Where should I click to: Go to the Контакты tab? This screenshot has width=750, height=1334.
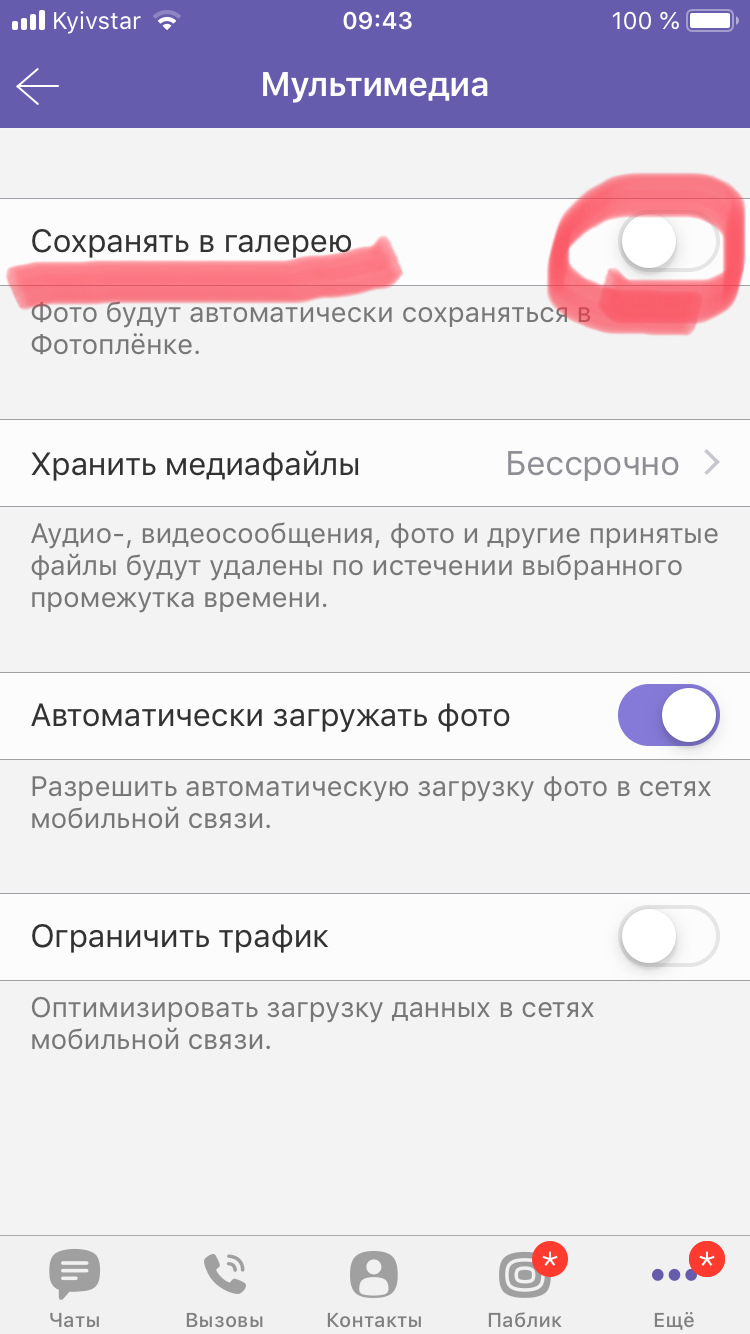pyautogui.click(x=374, y=1286)
